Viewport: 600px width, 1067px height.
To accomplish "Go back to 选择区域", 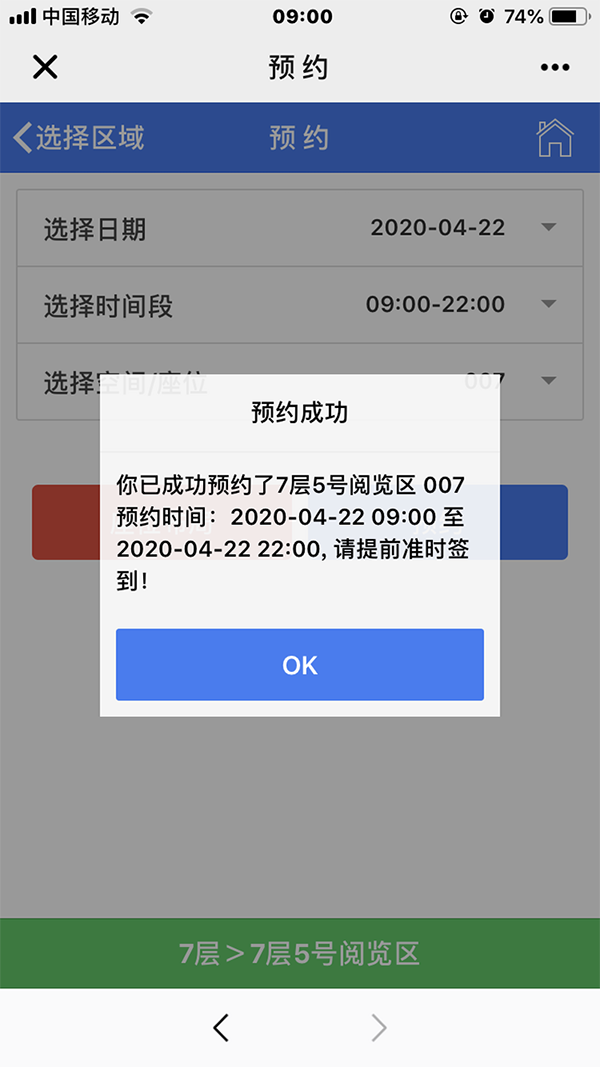I will 79,137.
